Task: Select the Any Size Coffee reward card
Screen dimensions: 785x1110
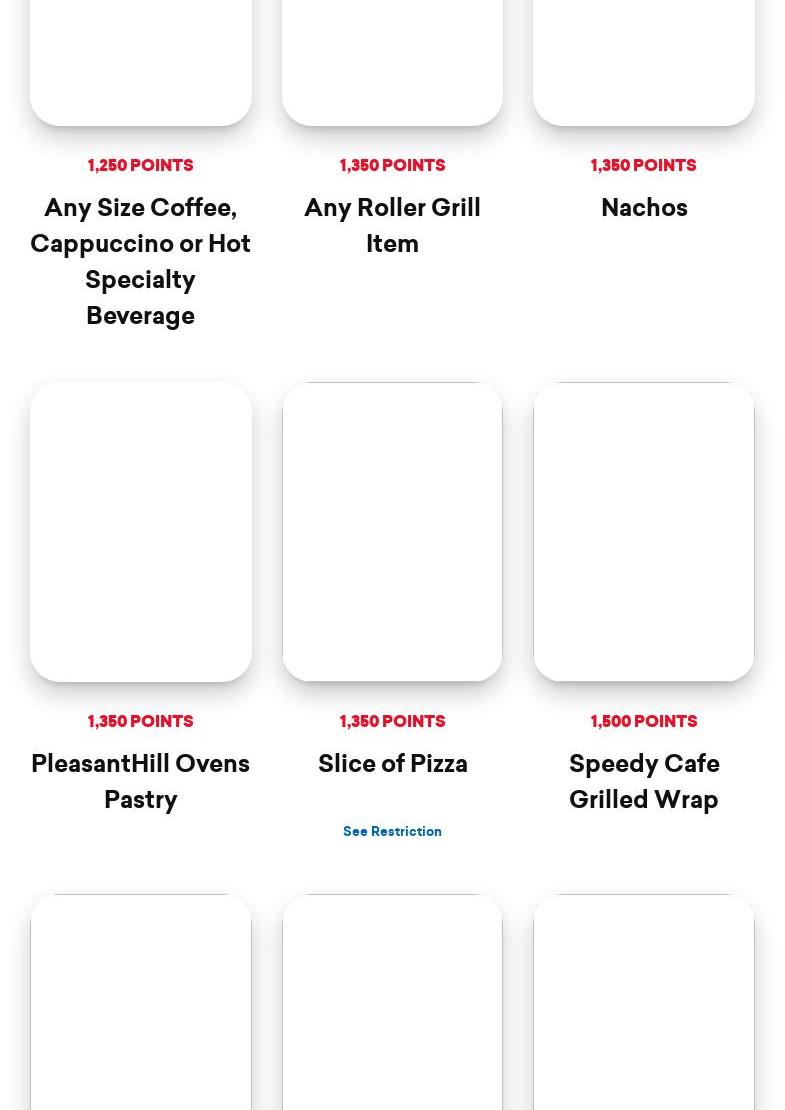Action: [x=140, y=261]
